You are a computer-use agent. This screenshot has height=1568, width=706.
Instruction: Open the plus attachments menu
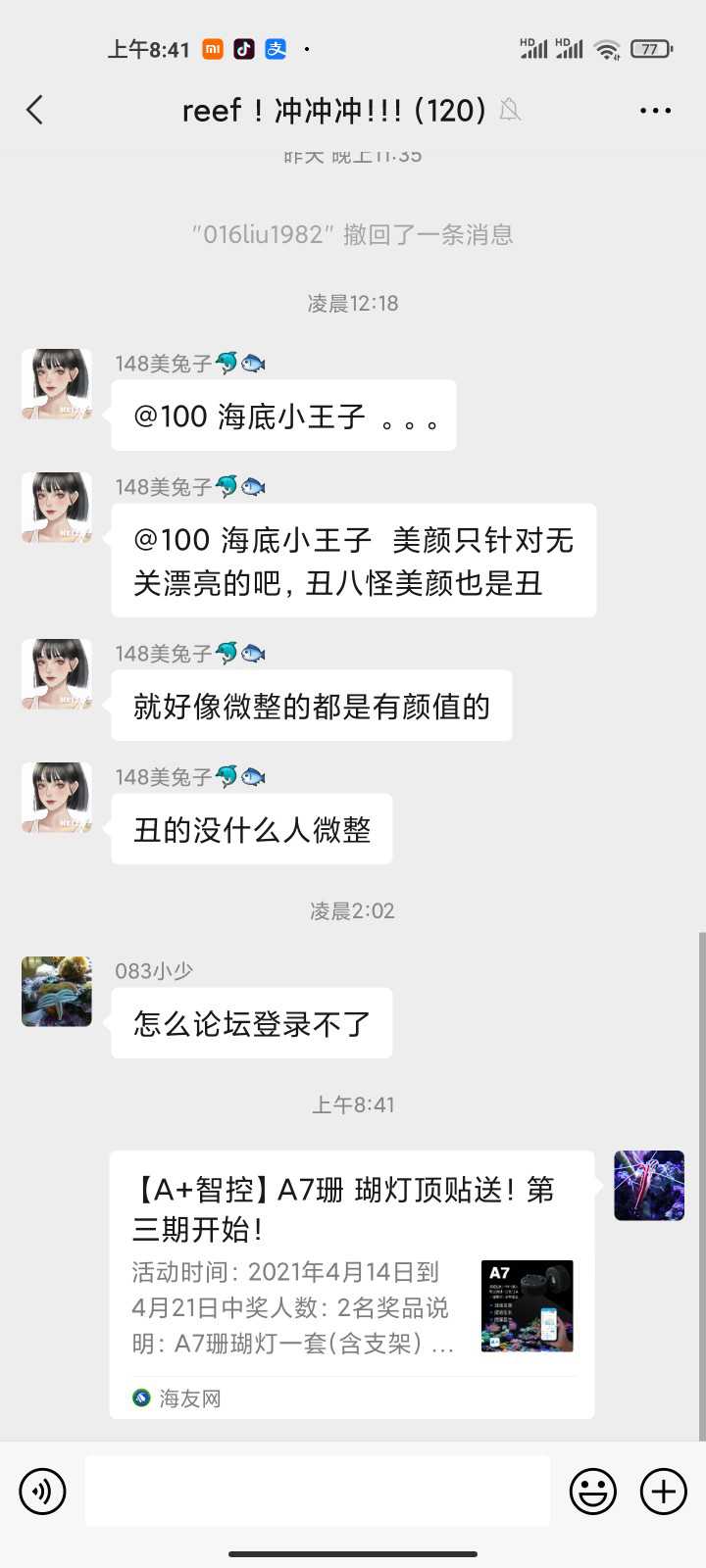pyautogui.click(x=664, y=1492)
